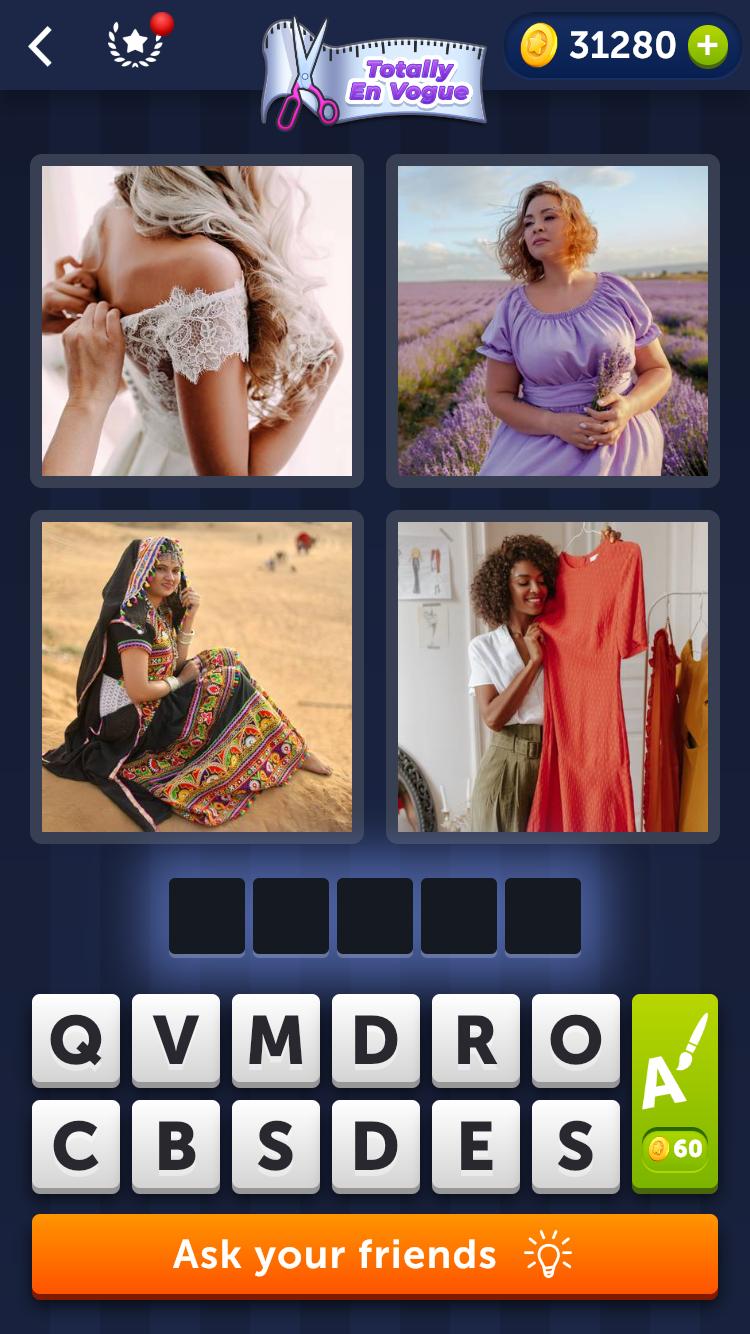Enlarge the lace wedding dress photo
750x1334 pixels.
click(197, 321)
